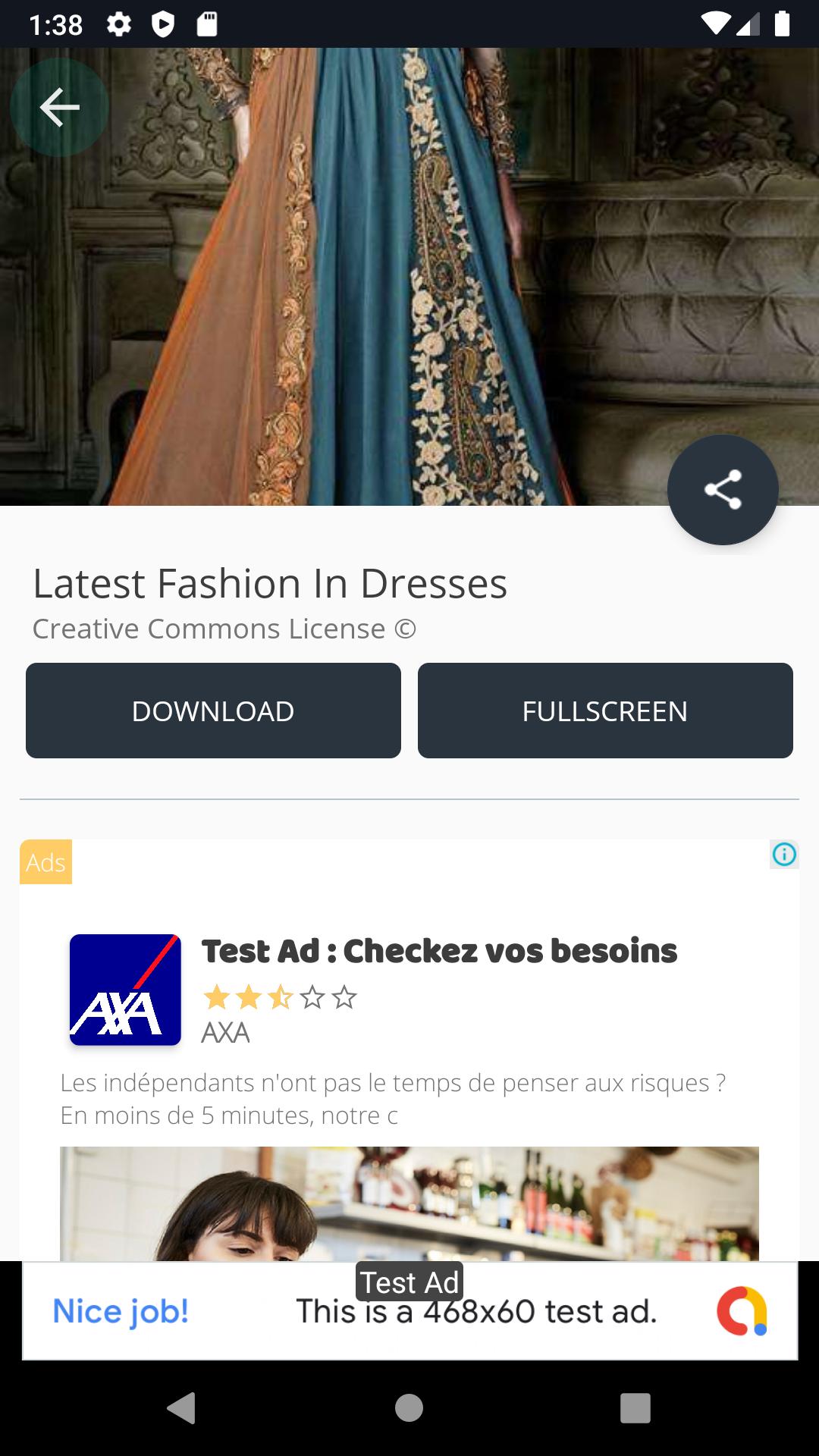This screenshot has height=1456, width=819.
Task: Tap the AdChoices icon in banner ad
Action: click(x=742, y=1310)
